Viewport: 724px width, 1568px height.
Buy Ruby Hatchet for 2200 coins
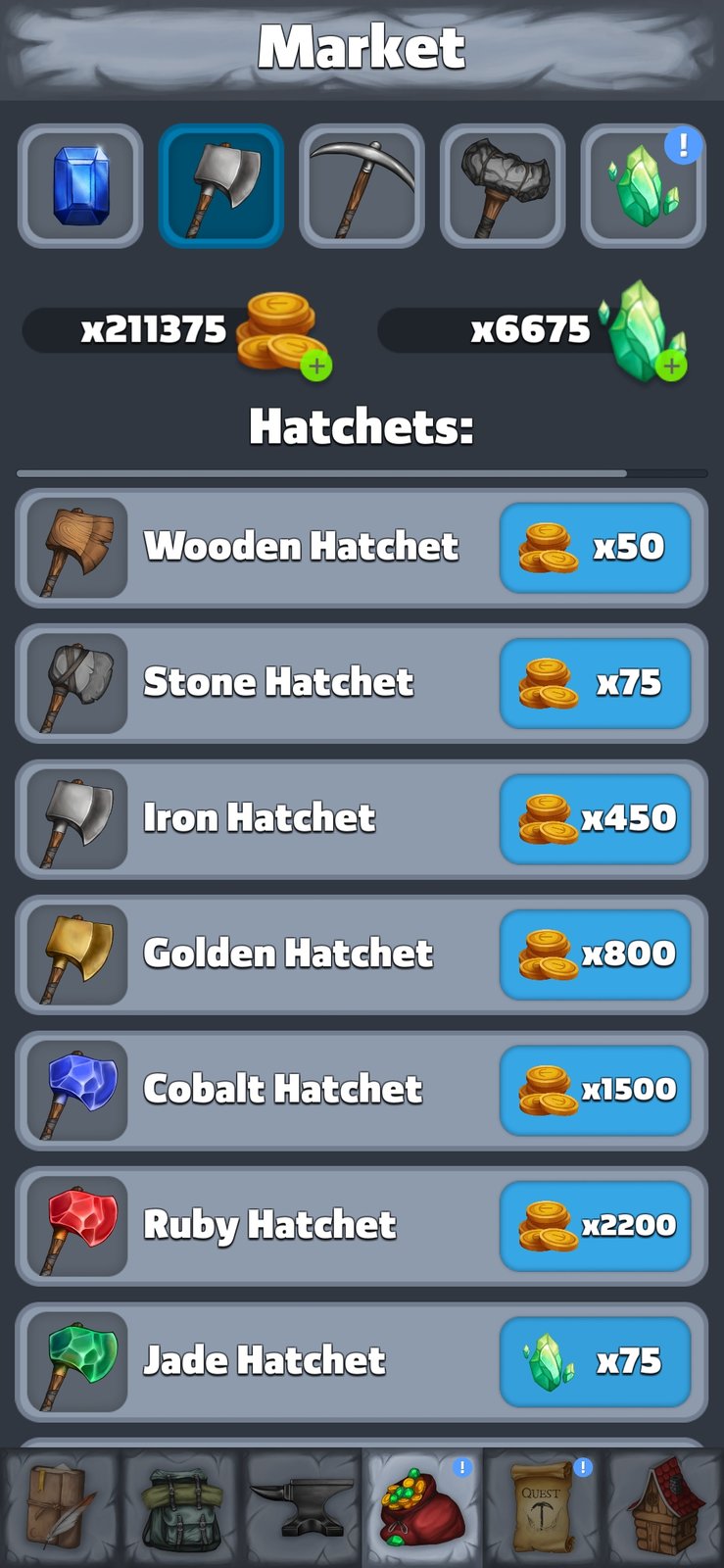click(595, 1225)
